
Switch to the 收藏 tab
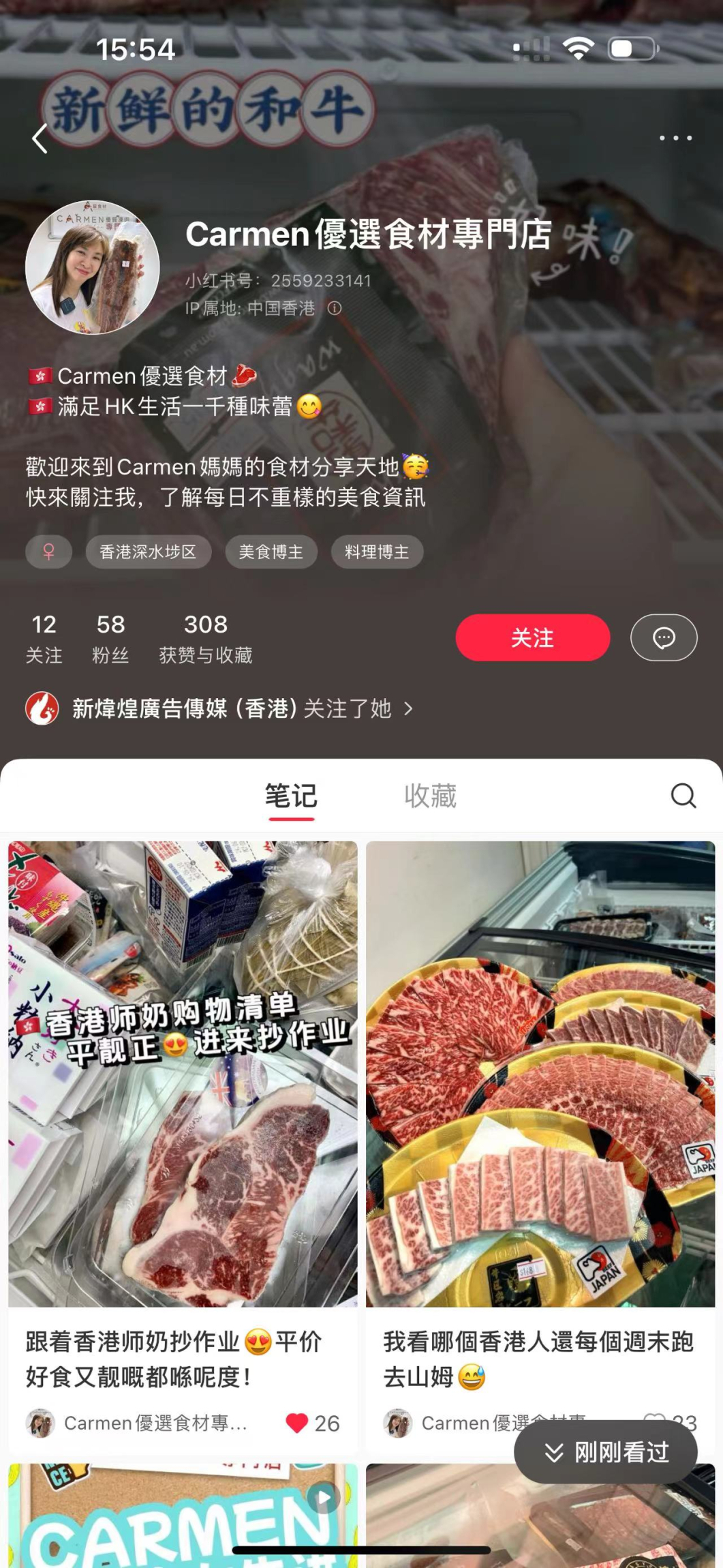pyautogui.click(x=430, y=796)
